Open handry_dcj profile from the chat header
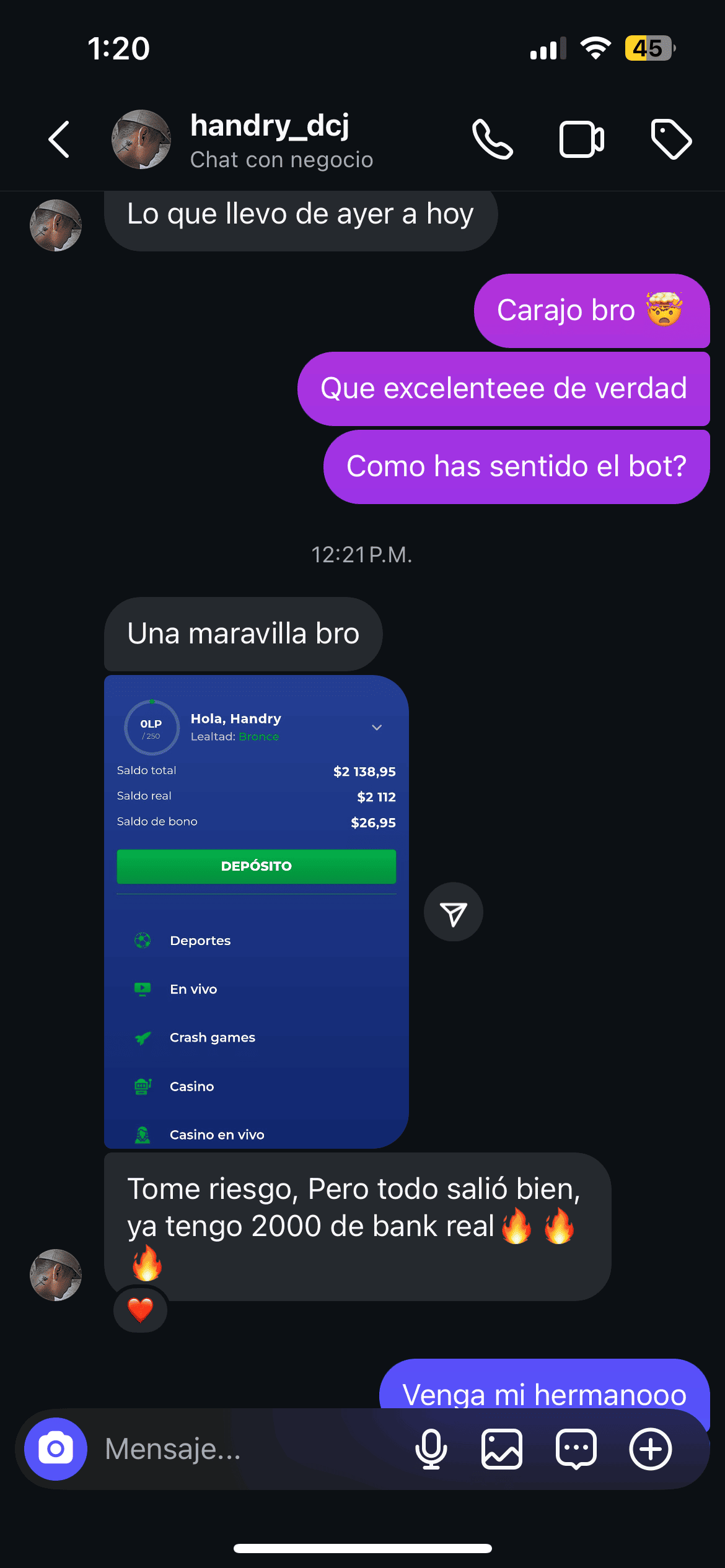 (270, 140)
